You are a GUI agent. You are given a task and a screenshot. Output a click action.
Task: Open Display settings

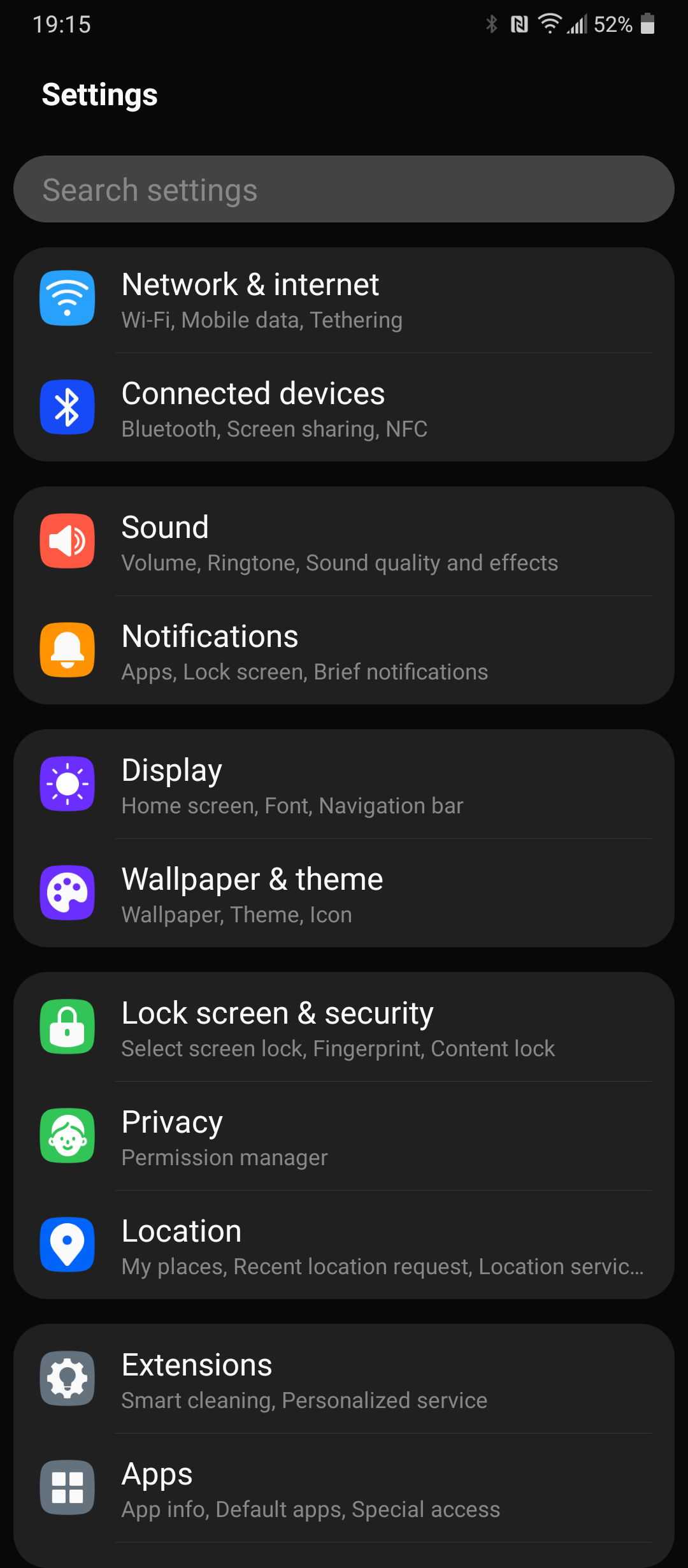point(344,785)
